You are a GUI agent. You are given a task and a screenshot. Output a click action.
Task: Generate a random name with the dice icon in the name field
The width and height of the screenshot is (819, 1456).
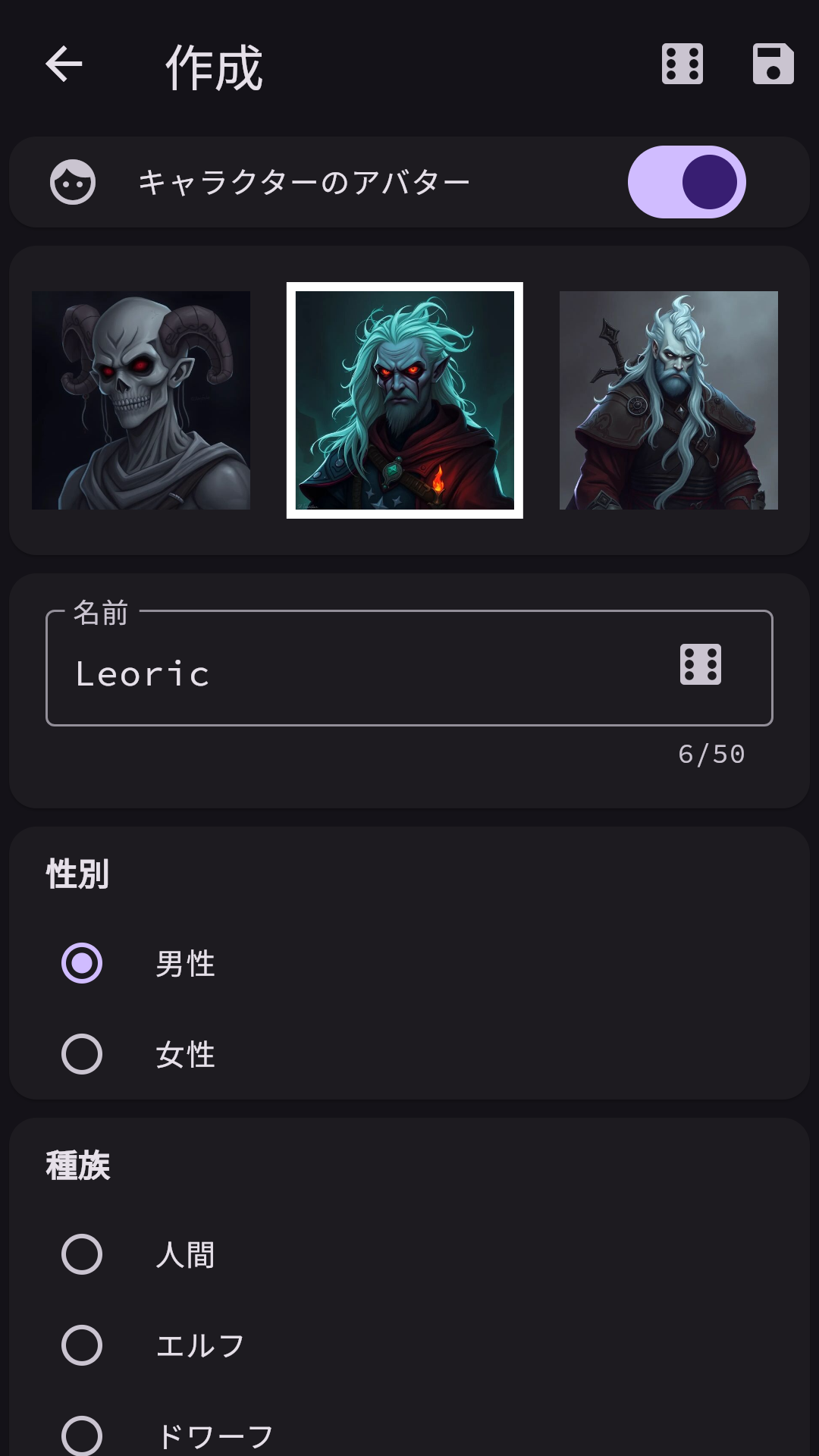click(x=700, y=665)
